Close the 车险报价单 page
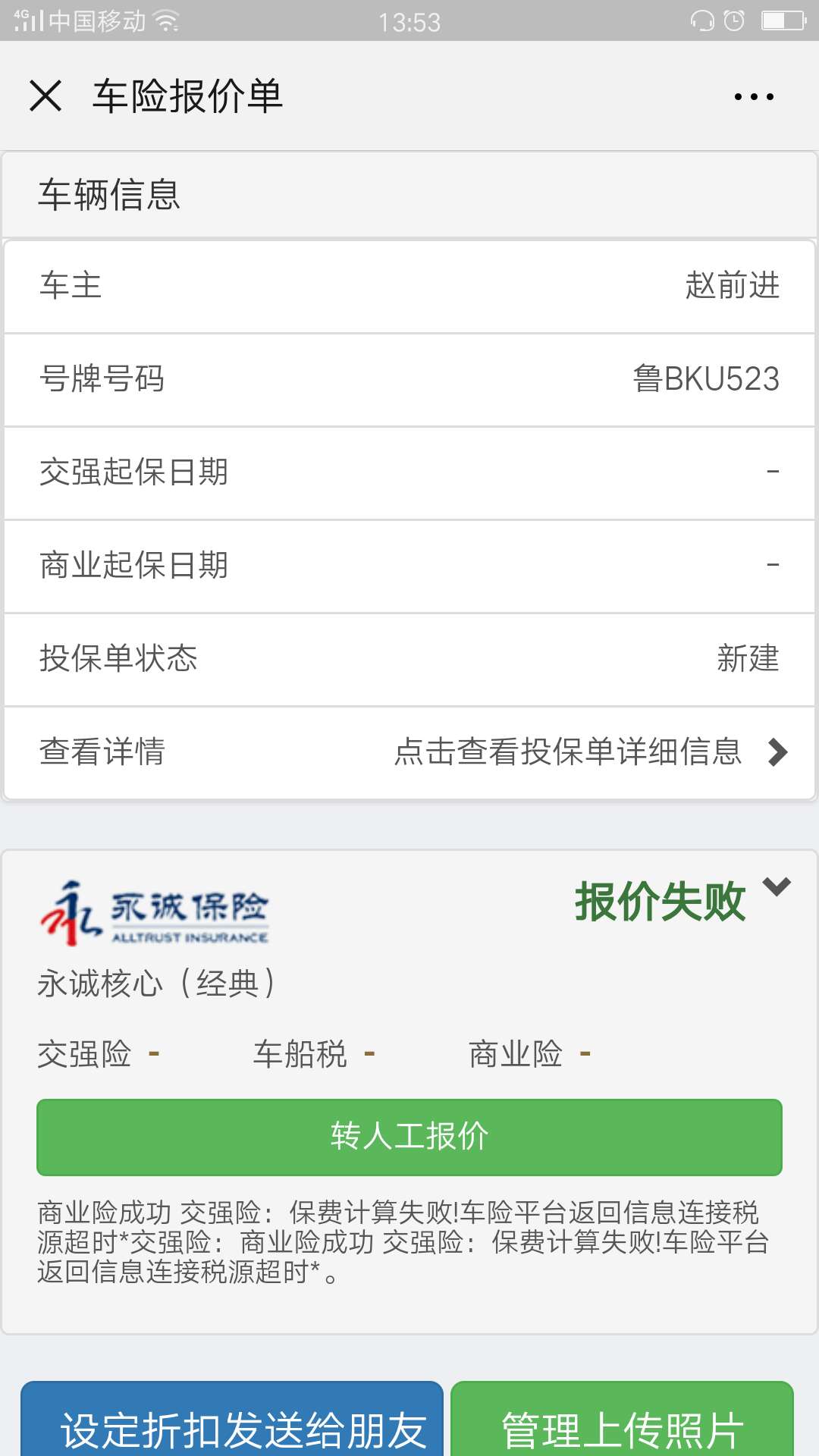 [45, 96]
